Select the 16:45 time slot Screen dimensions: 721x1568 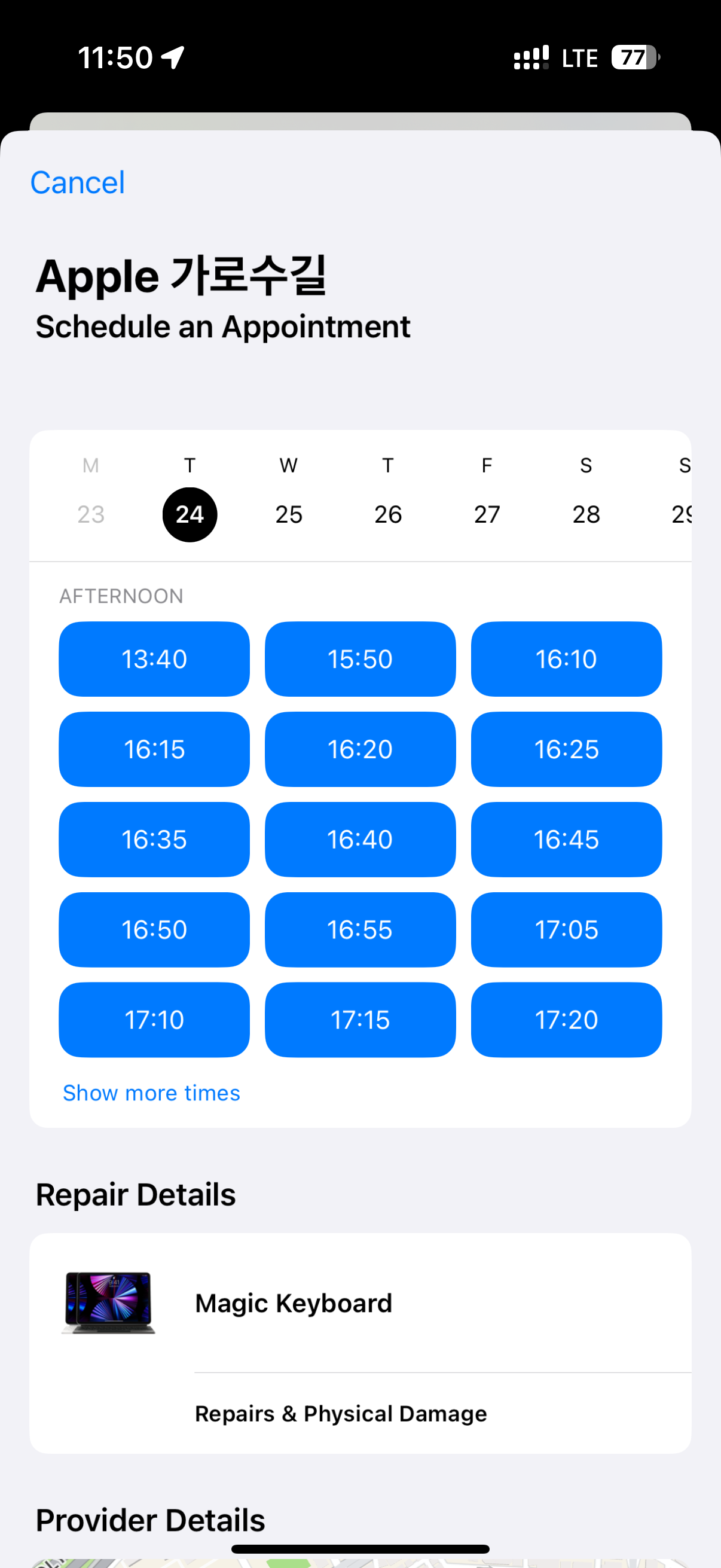[566, 840]
